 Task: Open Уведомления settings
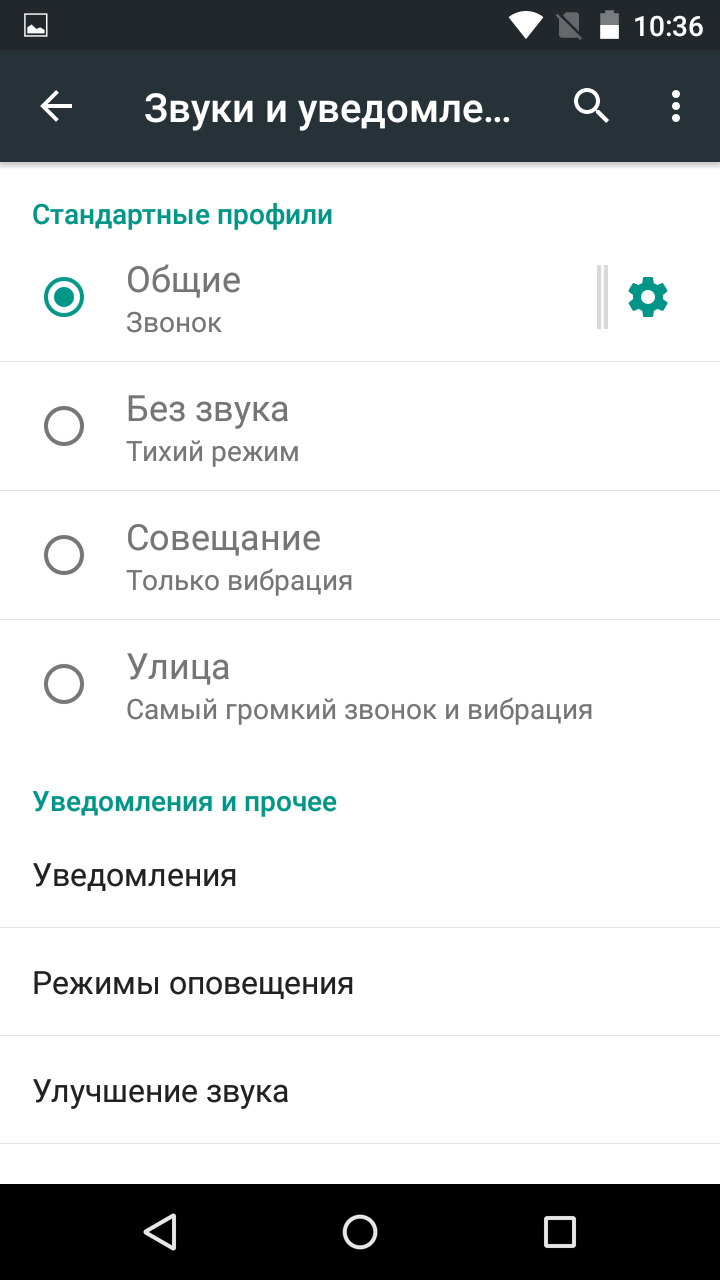point(360,875)
